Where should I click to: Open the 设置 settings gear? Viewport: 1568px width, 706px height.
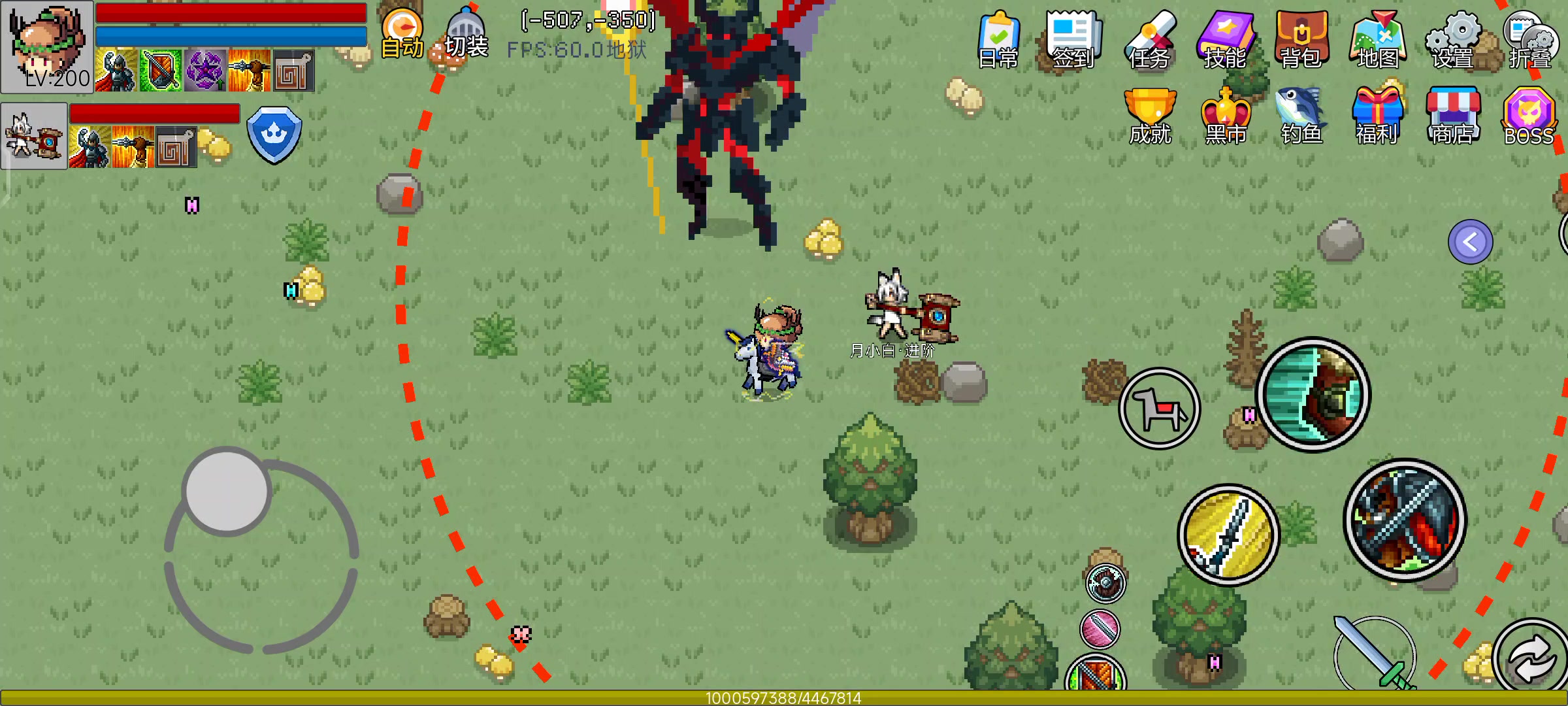1454,41
